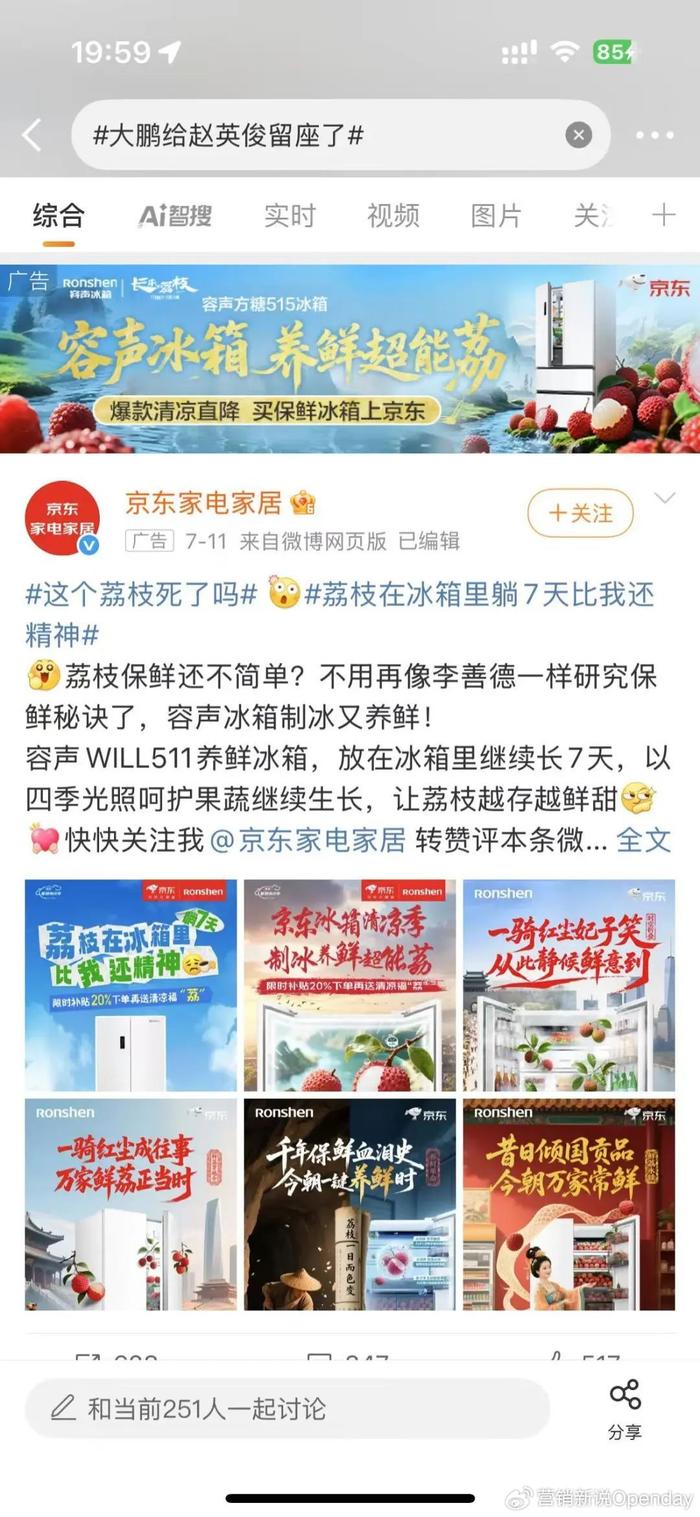Screen dimensions: 700x1517
Task: Open hashtag #这个荔枝死了吗#
Action: coord(142,595)
